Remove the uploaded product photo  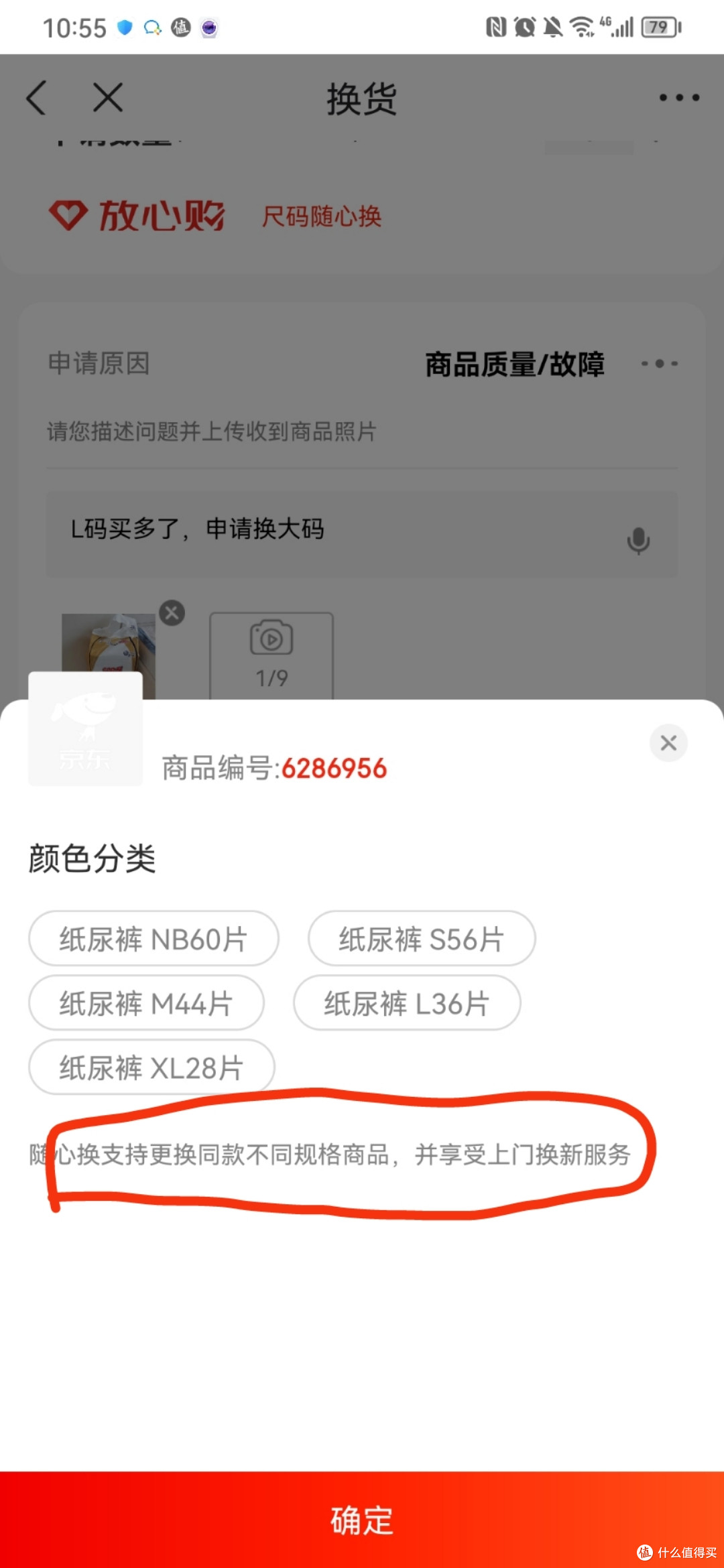click(x=172, y=612)
